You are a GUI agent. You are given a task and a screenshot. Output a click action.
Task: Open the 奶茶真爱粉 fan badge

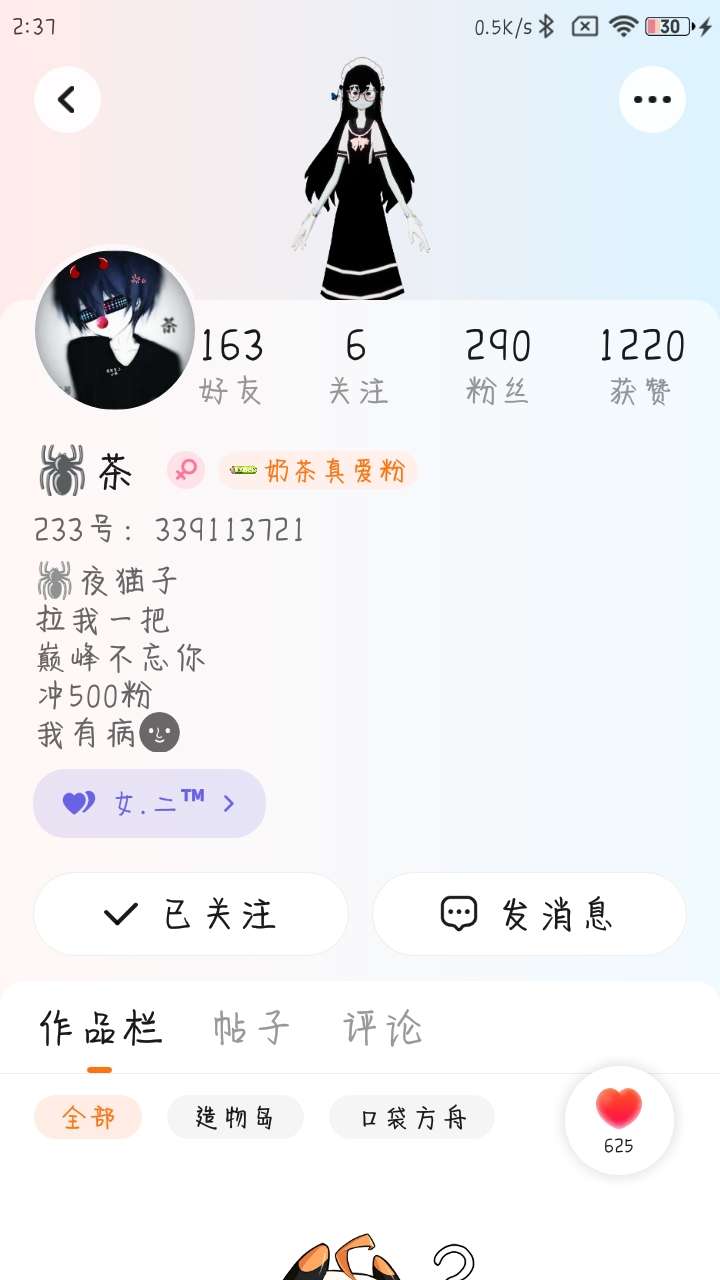point(318,471)
